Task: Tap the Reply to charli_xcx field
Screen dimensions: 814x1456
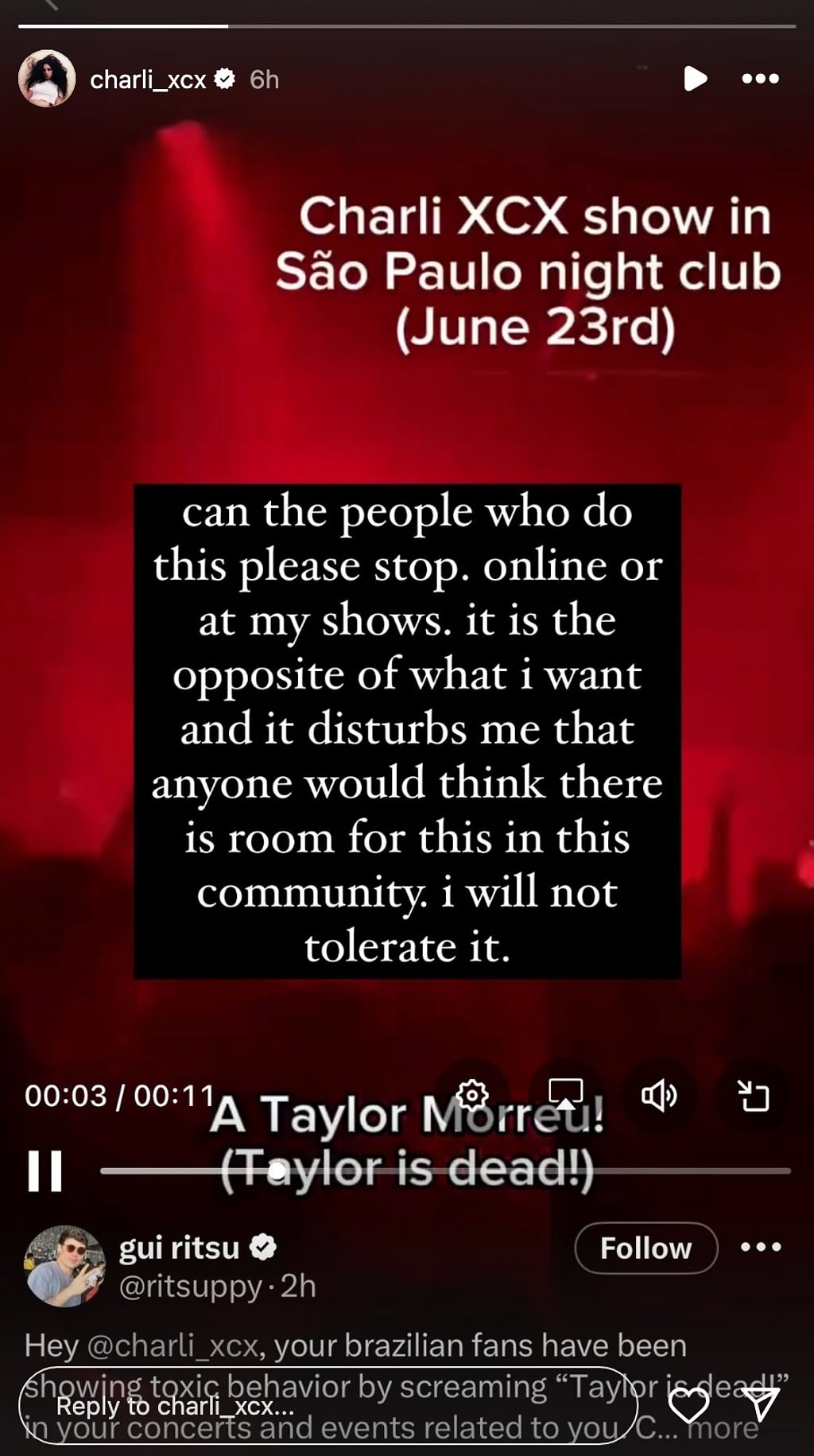Action: coord(327,1405)
